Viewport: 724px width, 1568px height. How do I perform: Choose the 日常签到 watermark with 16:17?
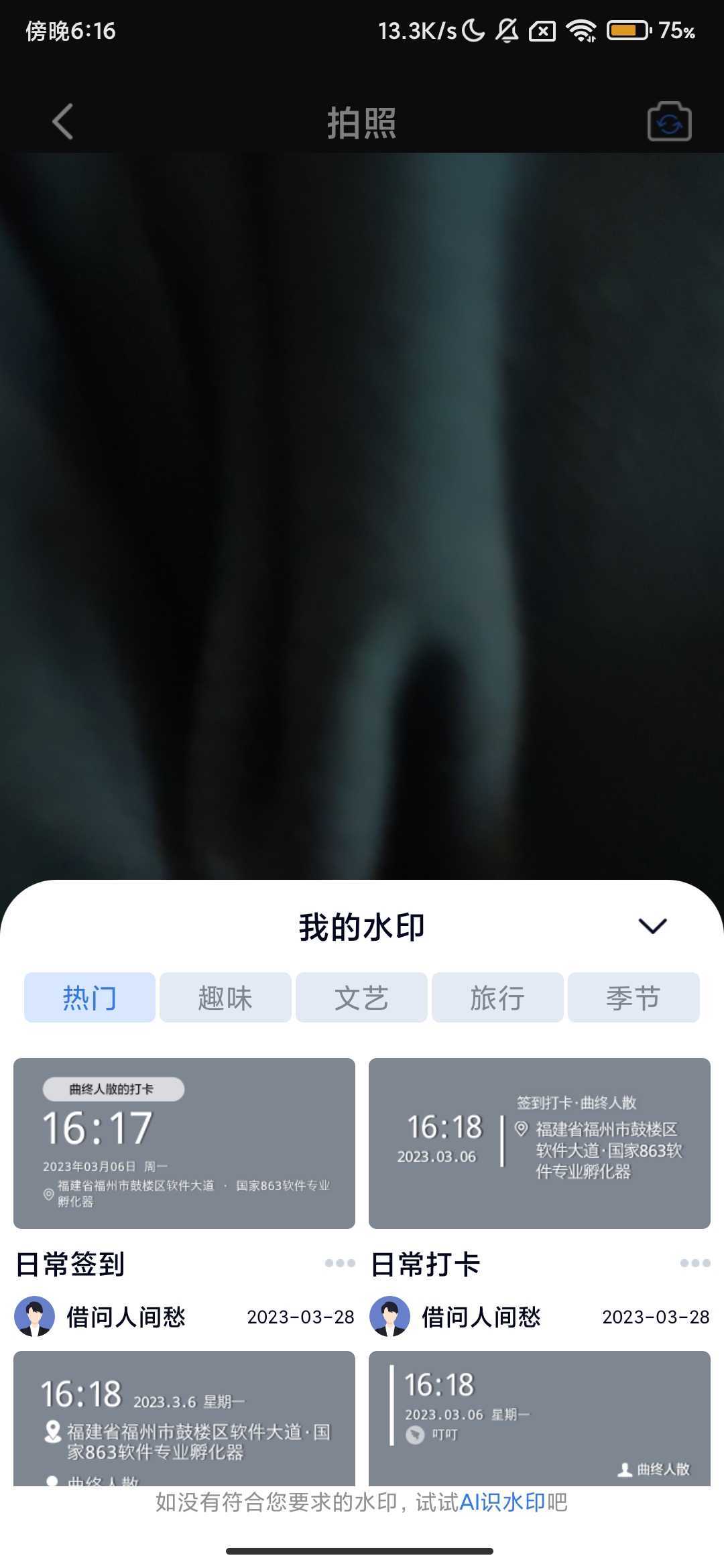click(x=184, y=1143)
